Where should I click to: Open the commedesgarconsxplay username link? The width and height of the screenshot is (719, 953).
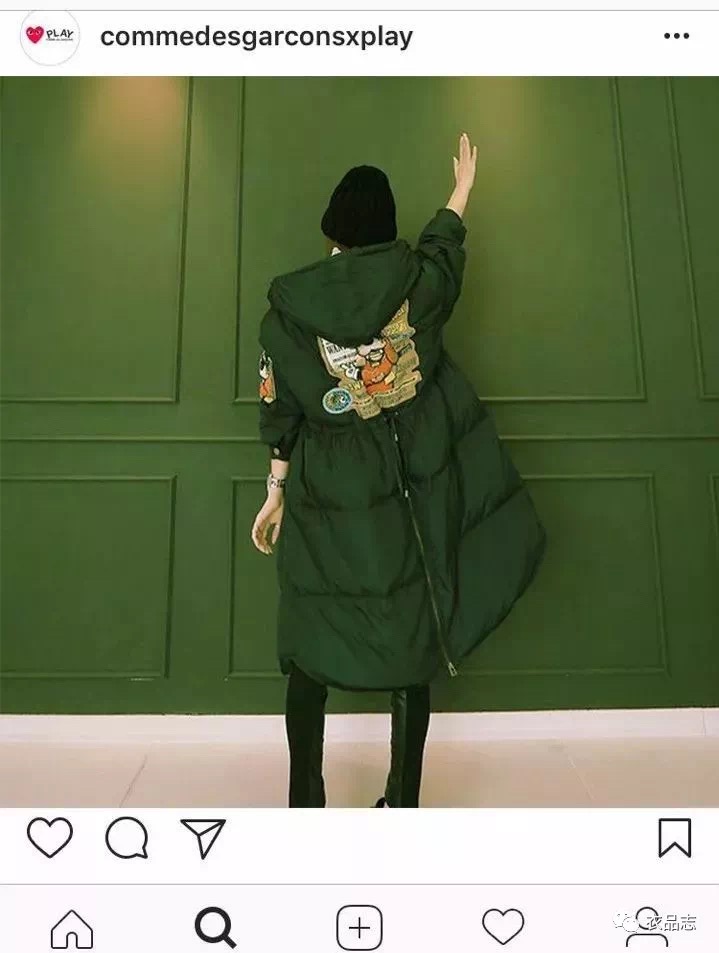pos(256,37)
